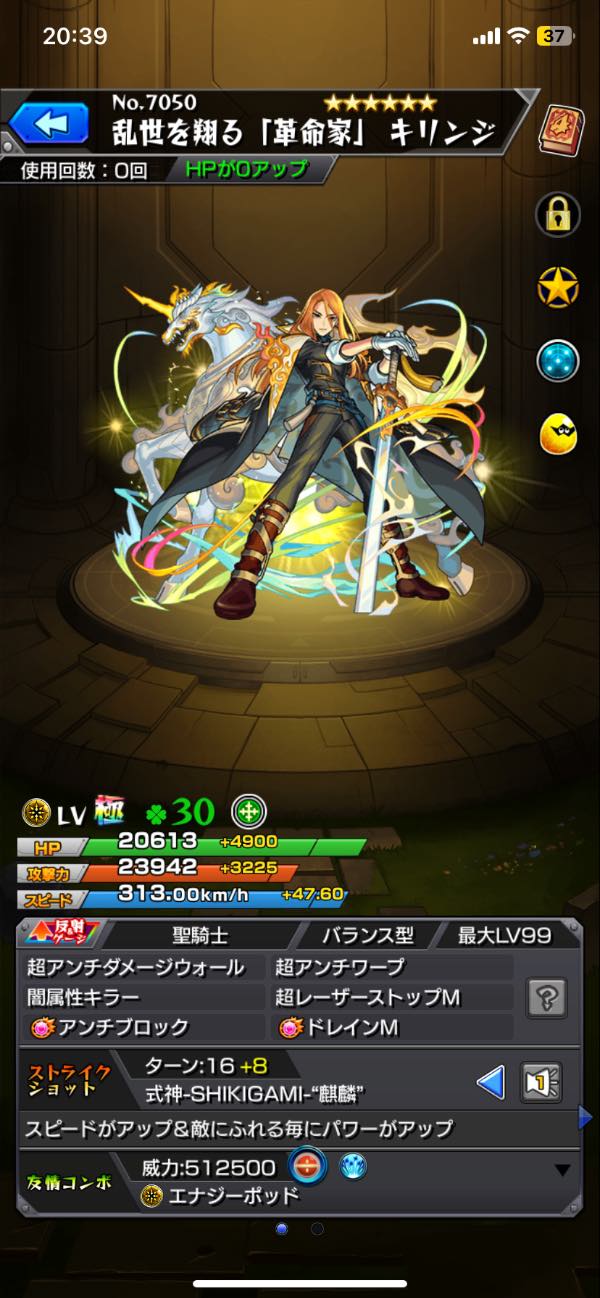The image size is (600, 1298).
Task: Open the blue orb icon
Action: [x=558, y=361]
